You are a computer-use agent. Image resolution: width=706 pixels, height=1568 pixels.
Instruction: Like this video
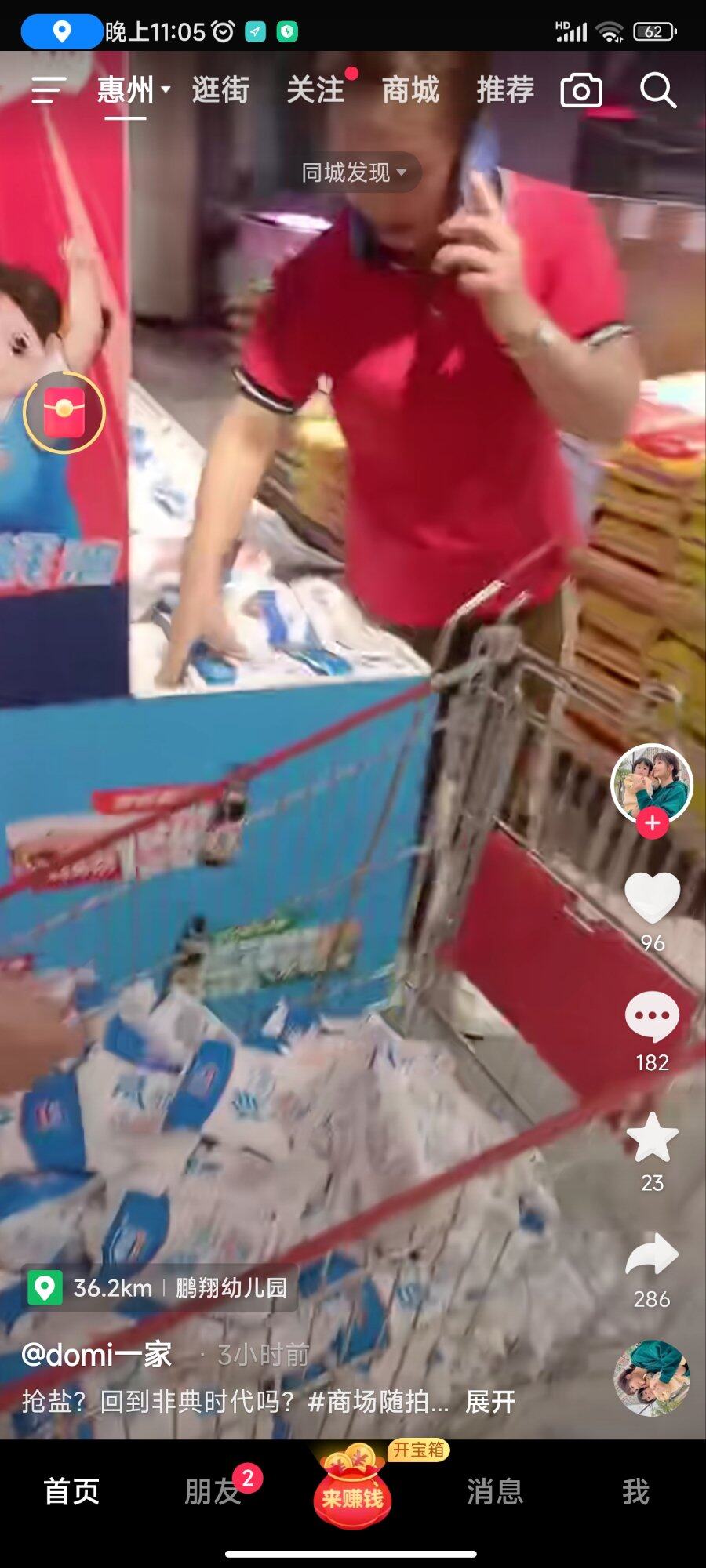652,898
